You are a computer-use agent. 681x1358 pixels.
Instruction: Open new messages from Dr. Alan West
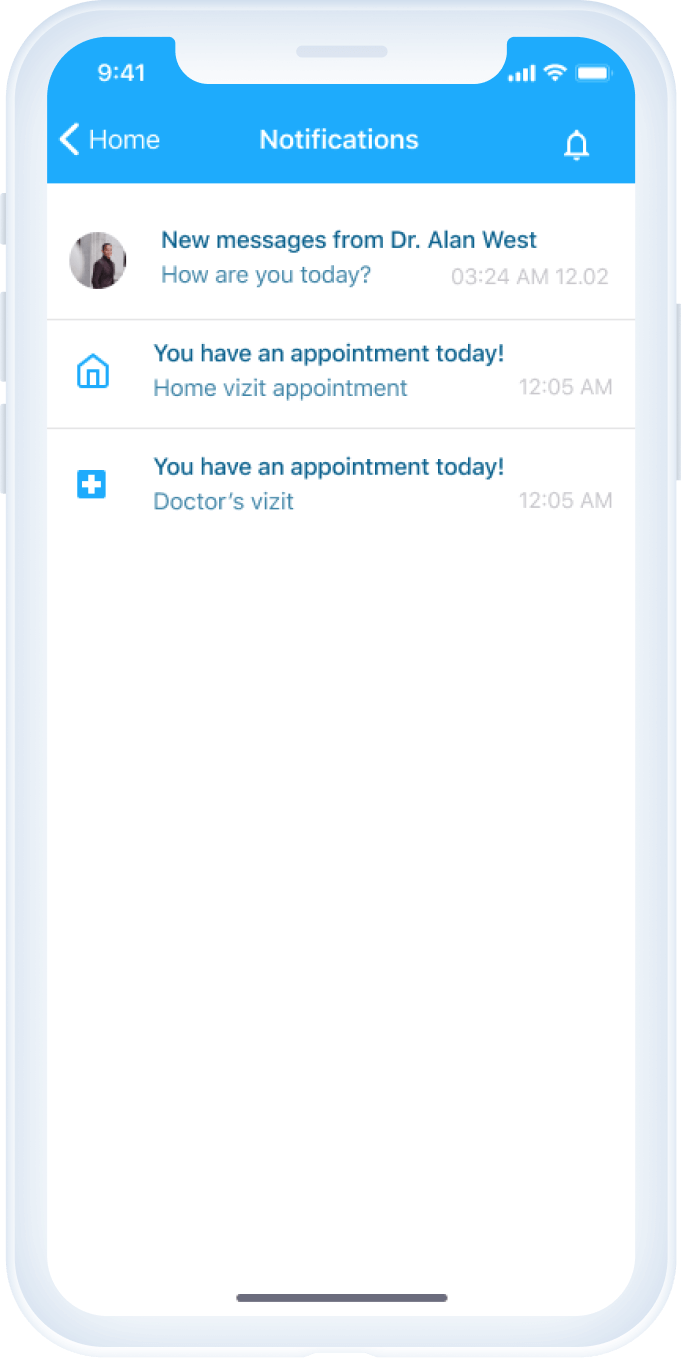coord(341,257)
